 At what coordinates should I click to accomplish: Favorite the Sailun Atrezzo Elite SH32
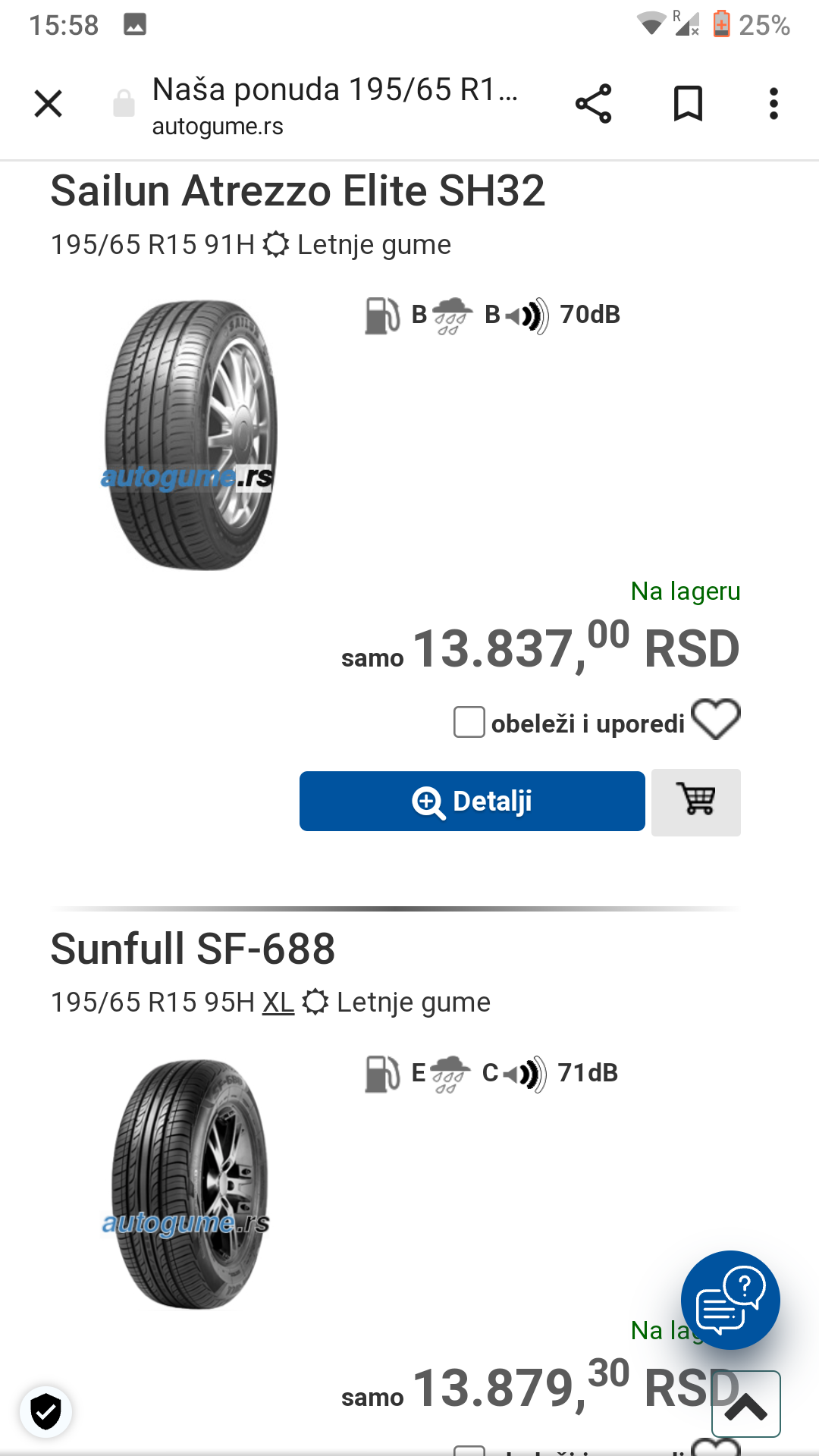(x=716, y=719)
